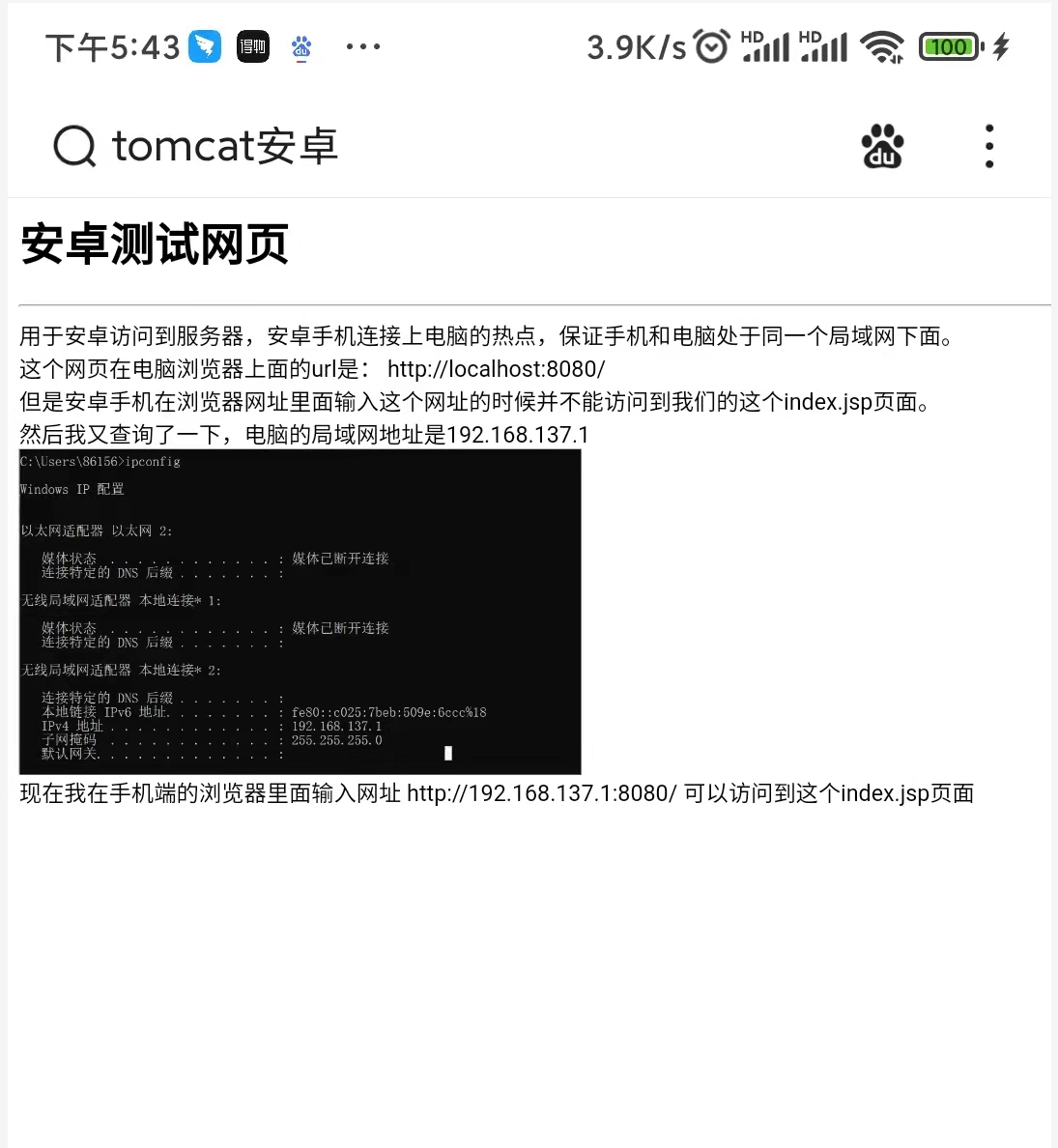The width and height of the screenshot is (1058, 1148).
Task: Tap the magnifier search icon
Action: coord(74,147)
